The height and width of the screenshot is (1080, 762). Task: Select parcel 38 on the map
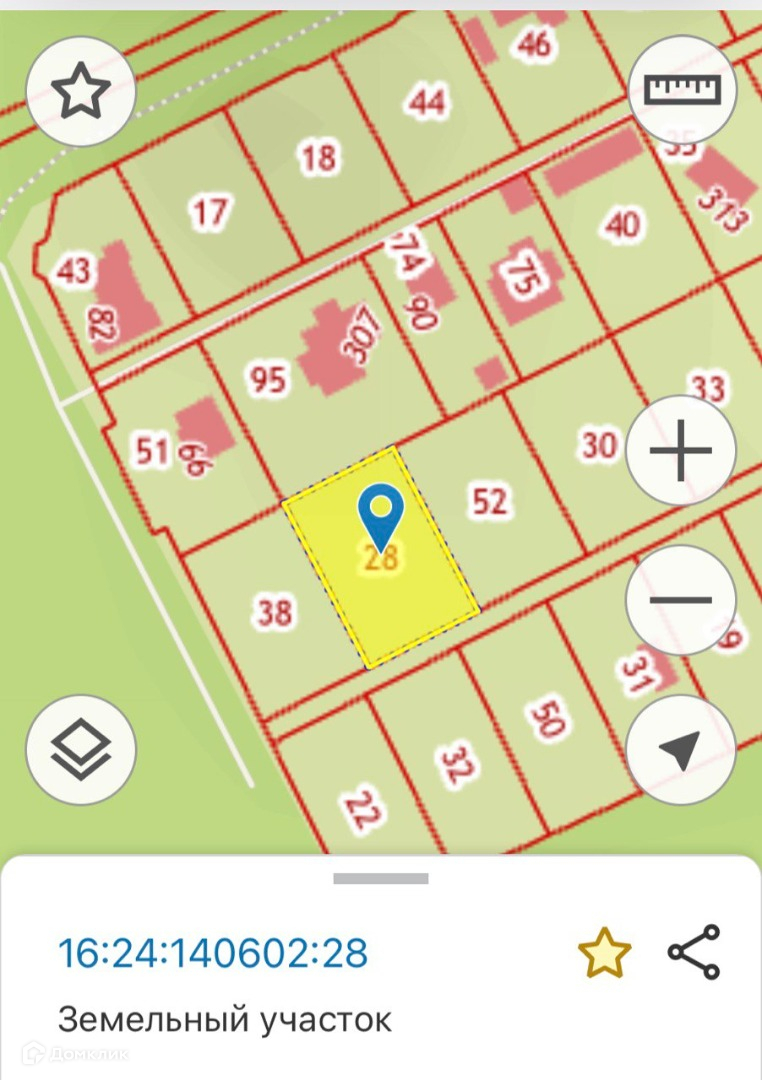274,612
